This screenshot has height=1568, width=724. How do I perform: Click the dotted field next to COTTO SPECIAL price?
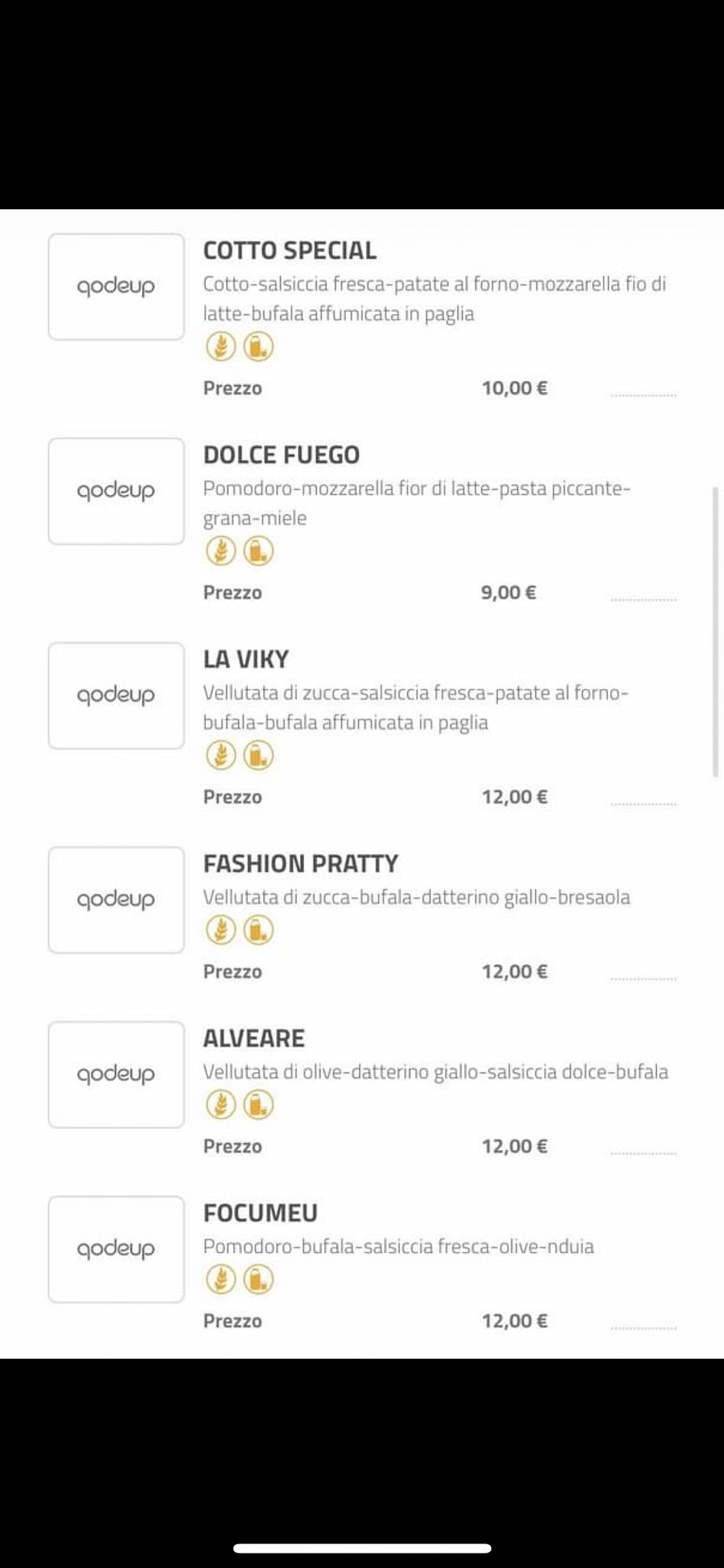(643, 394)
